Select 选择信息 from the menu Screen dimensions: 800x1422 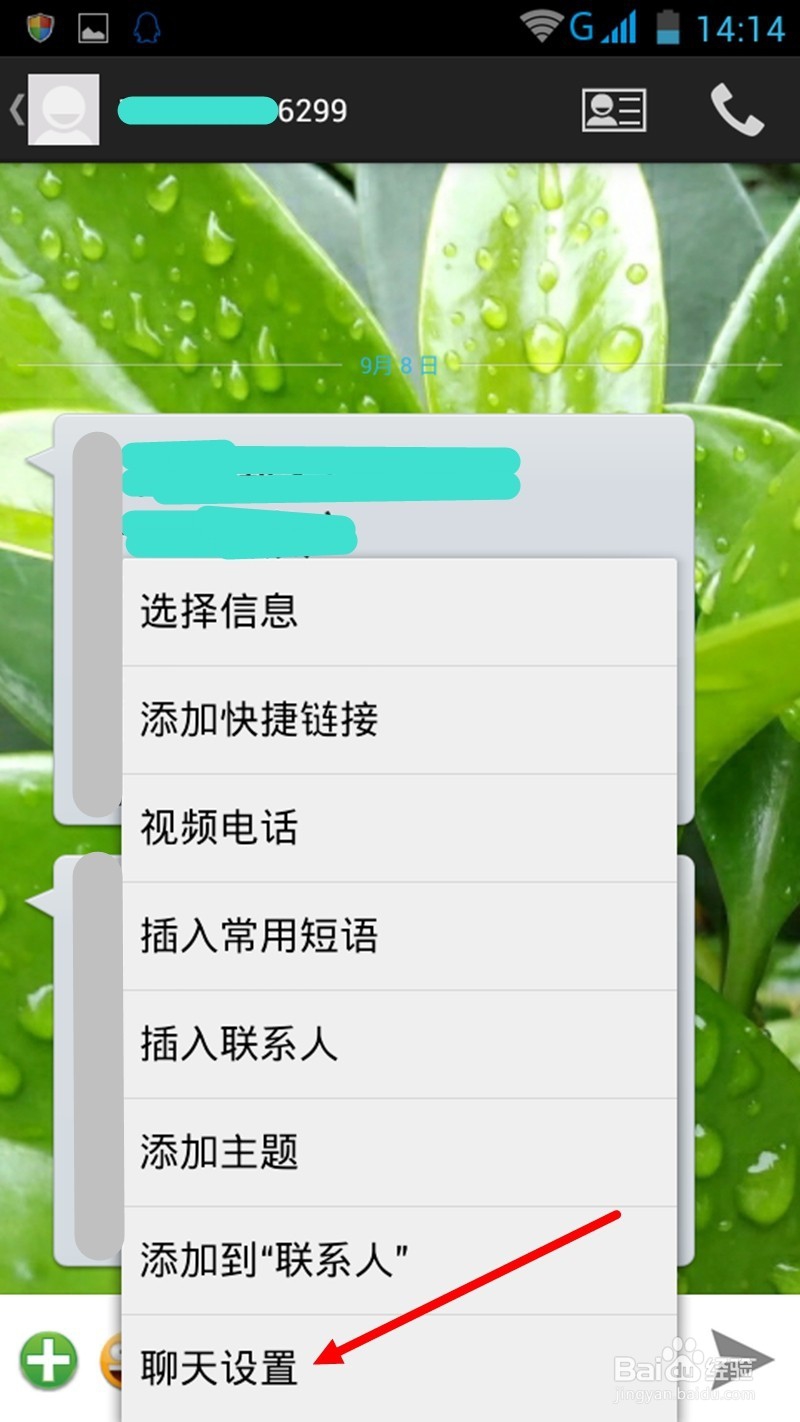coord(217,611)
